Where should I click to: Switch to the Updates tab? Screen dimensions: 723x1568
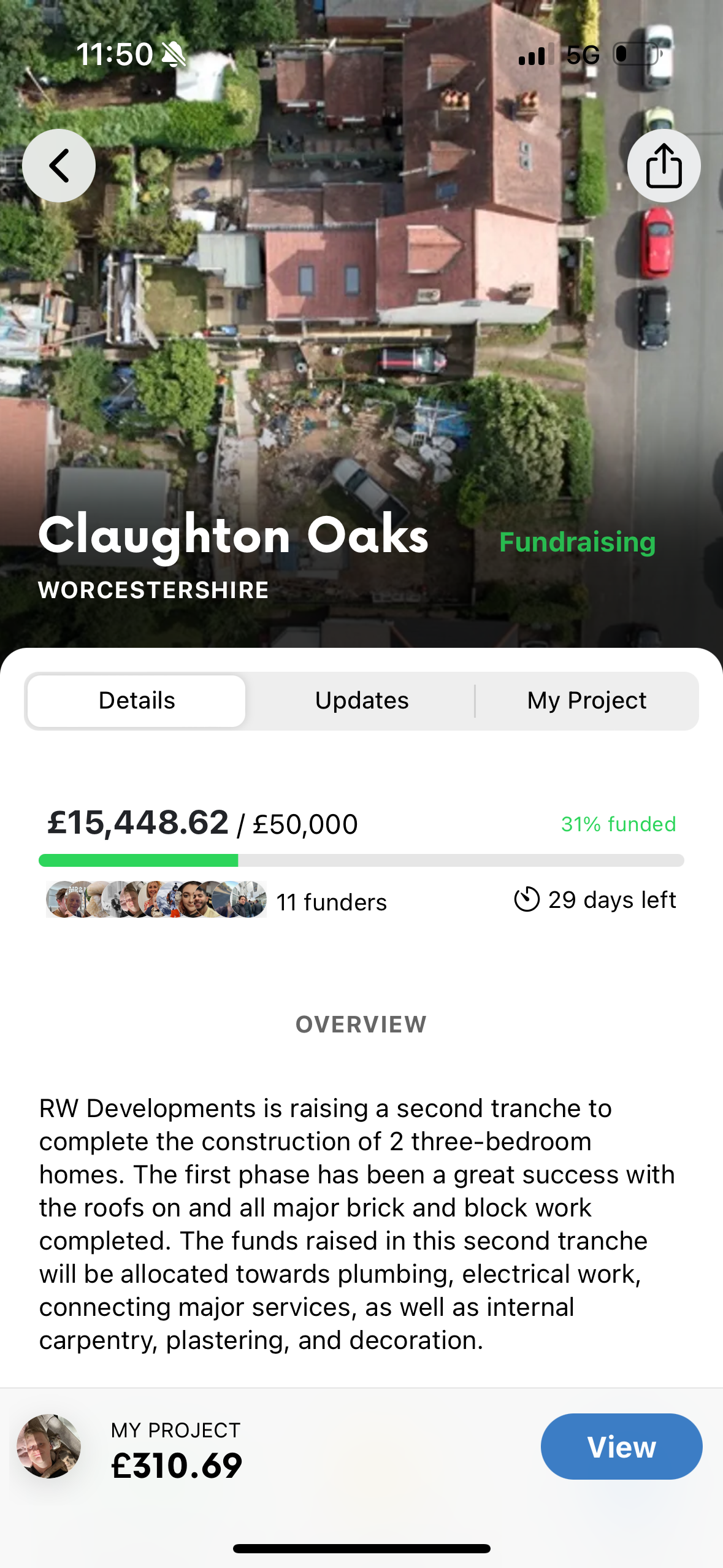pos(362,700)
